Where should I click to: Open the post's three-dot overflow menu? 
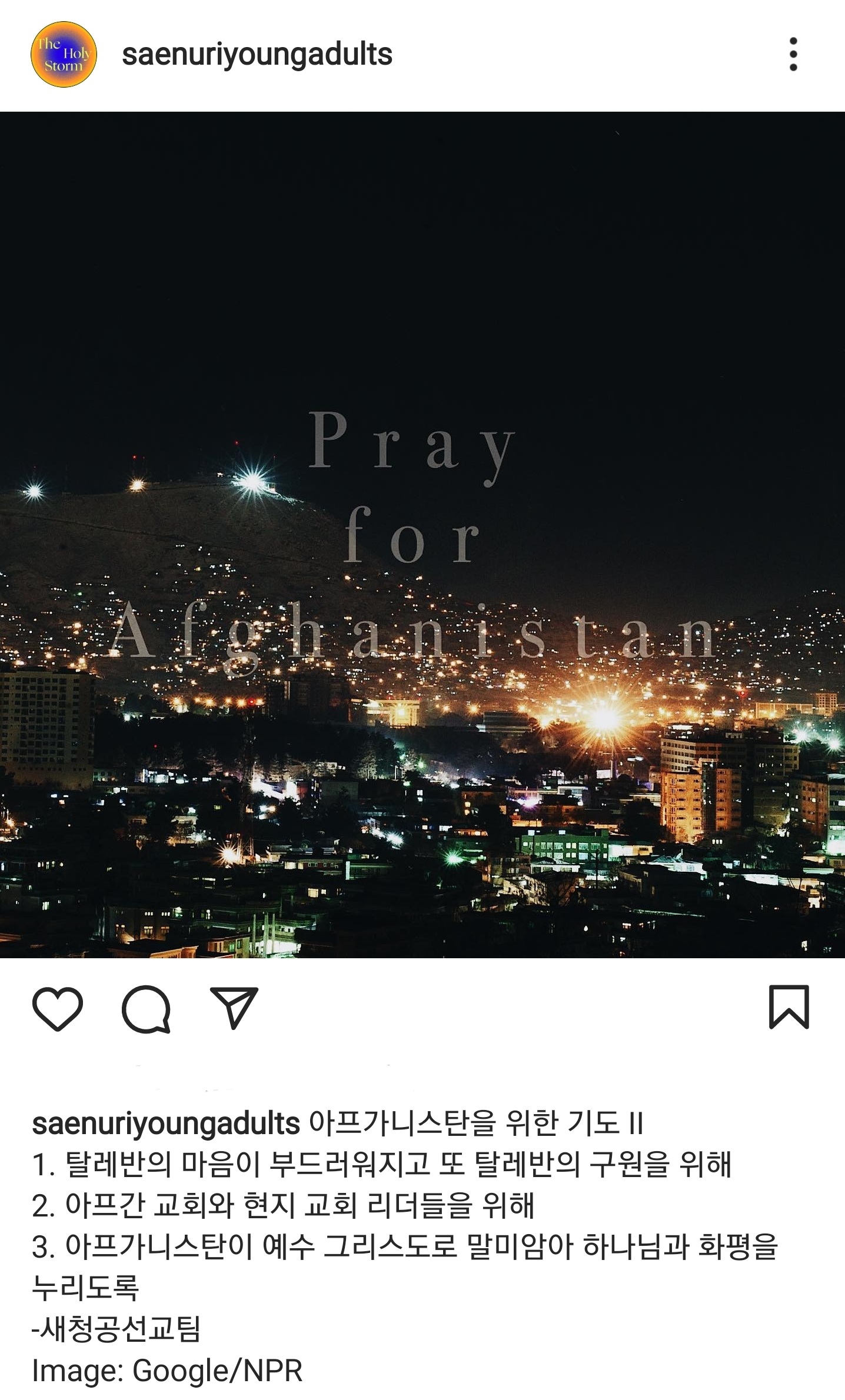click(793, 55)
